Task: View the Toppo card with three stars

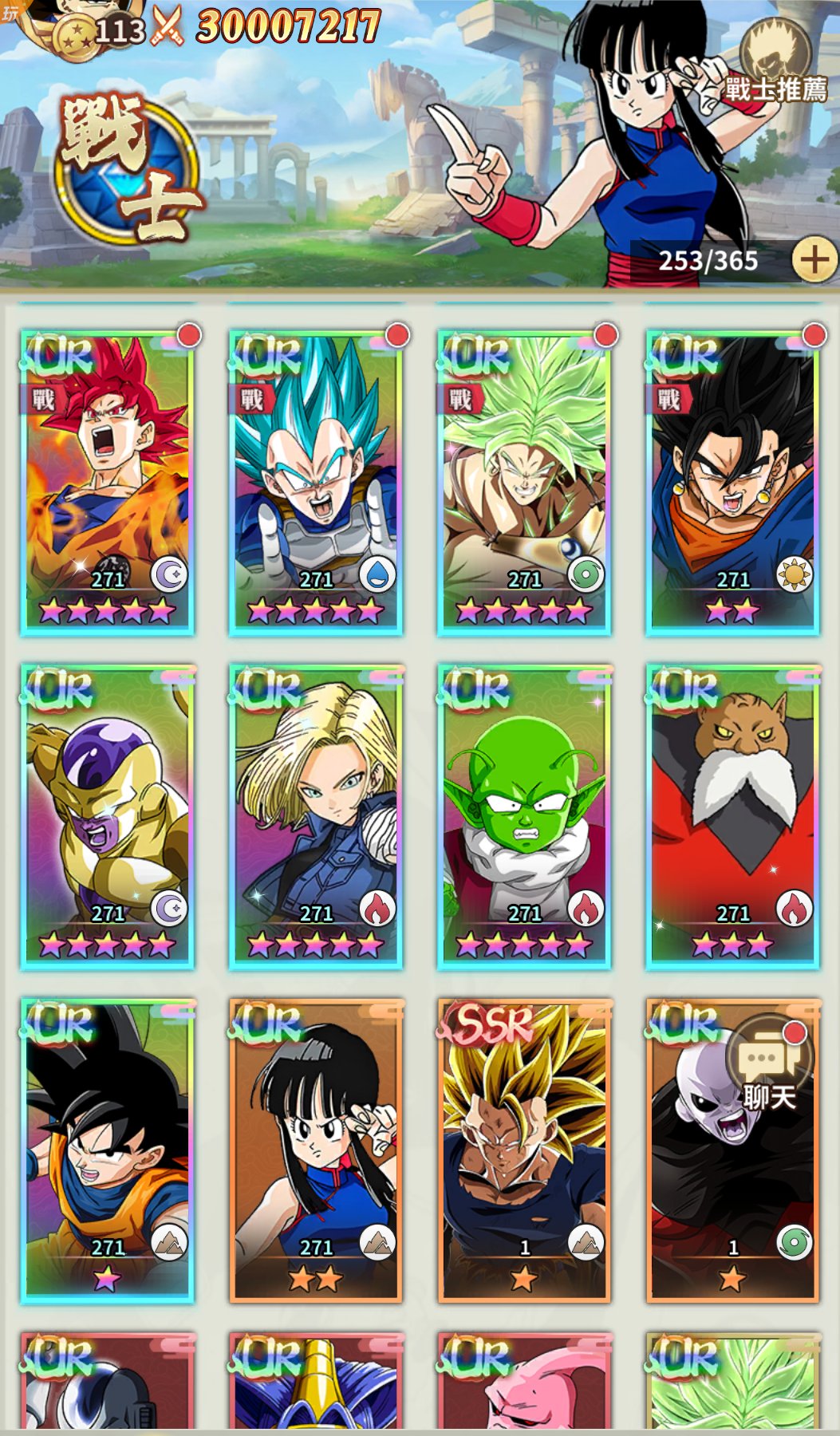Action: [x=732, y=816]
